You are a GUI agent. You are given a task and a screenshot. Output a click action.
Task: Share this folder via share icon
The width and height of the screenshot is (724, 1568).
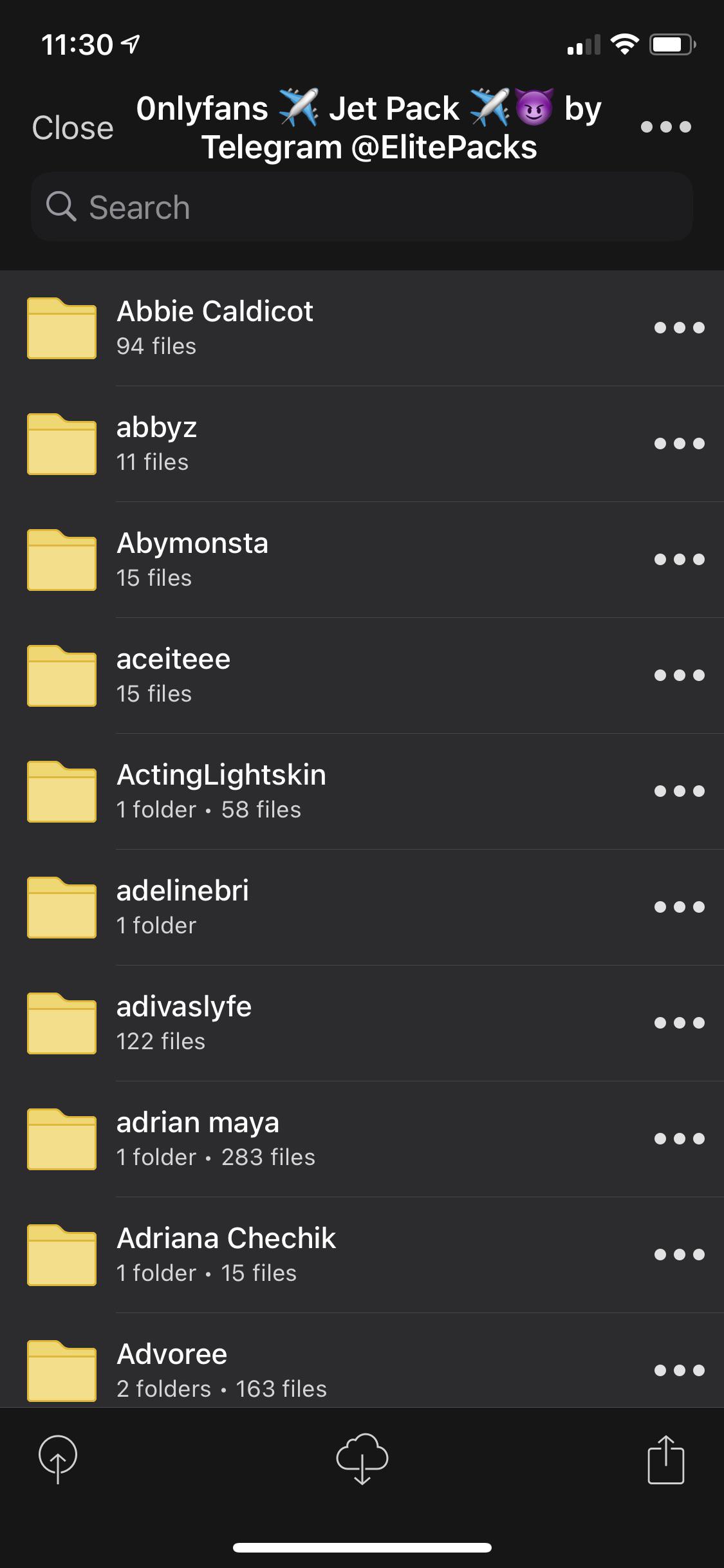665,1459
